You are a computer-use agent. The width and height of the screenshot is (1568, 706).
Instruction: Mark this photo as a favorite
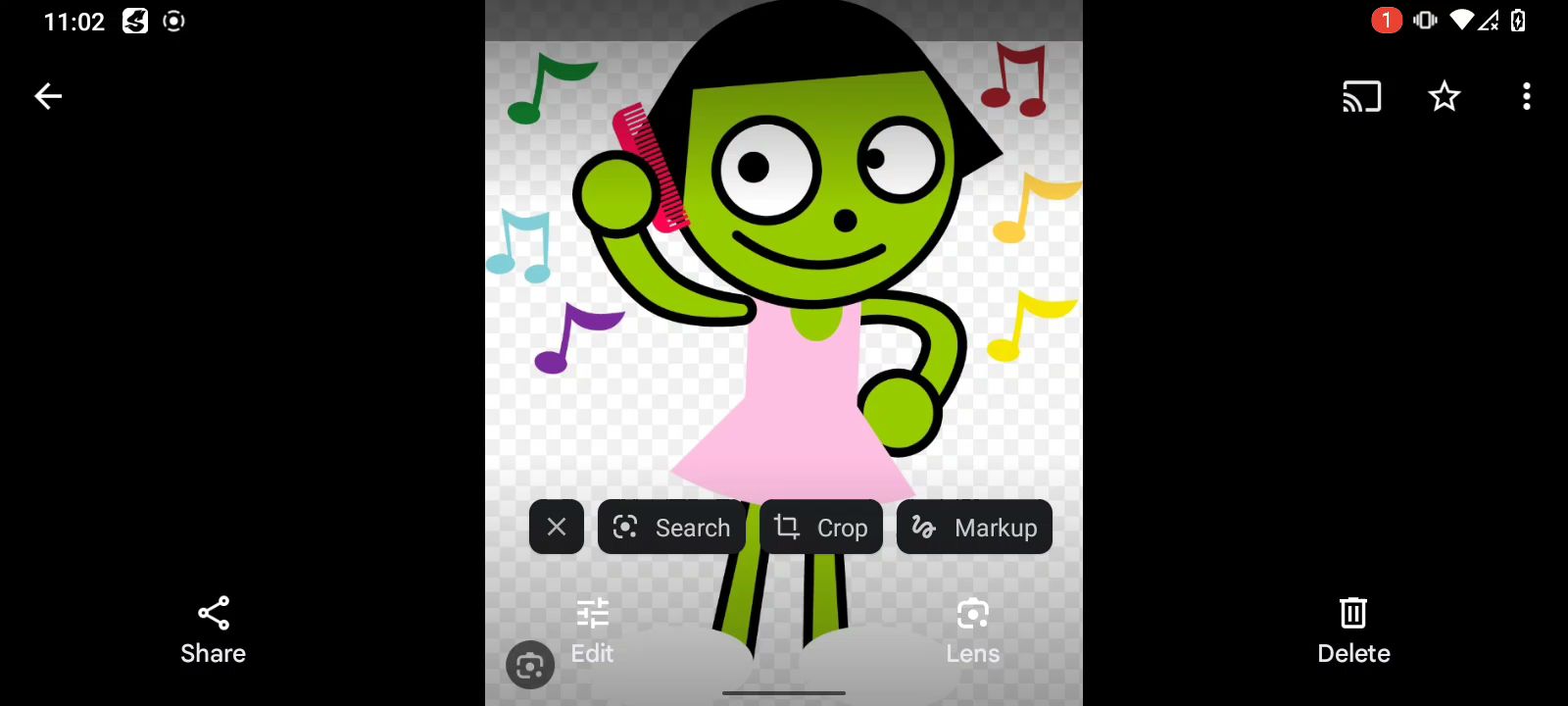click(x=1445, y=96)
